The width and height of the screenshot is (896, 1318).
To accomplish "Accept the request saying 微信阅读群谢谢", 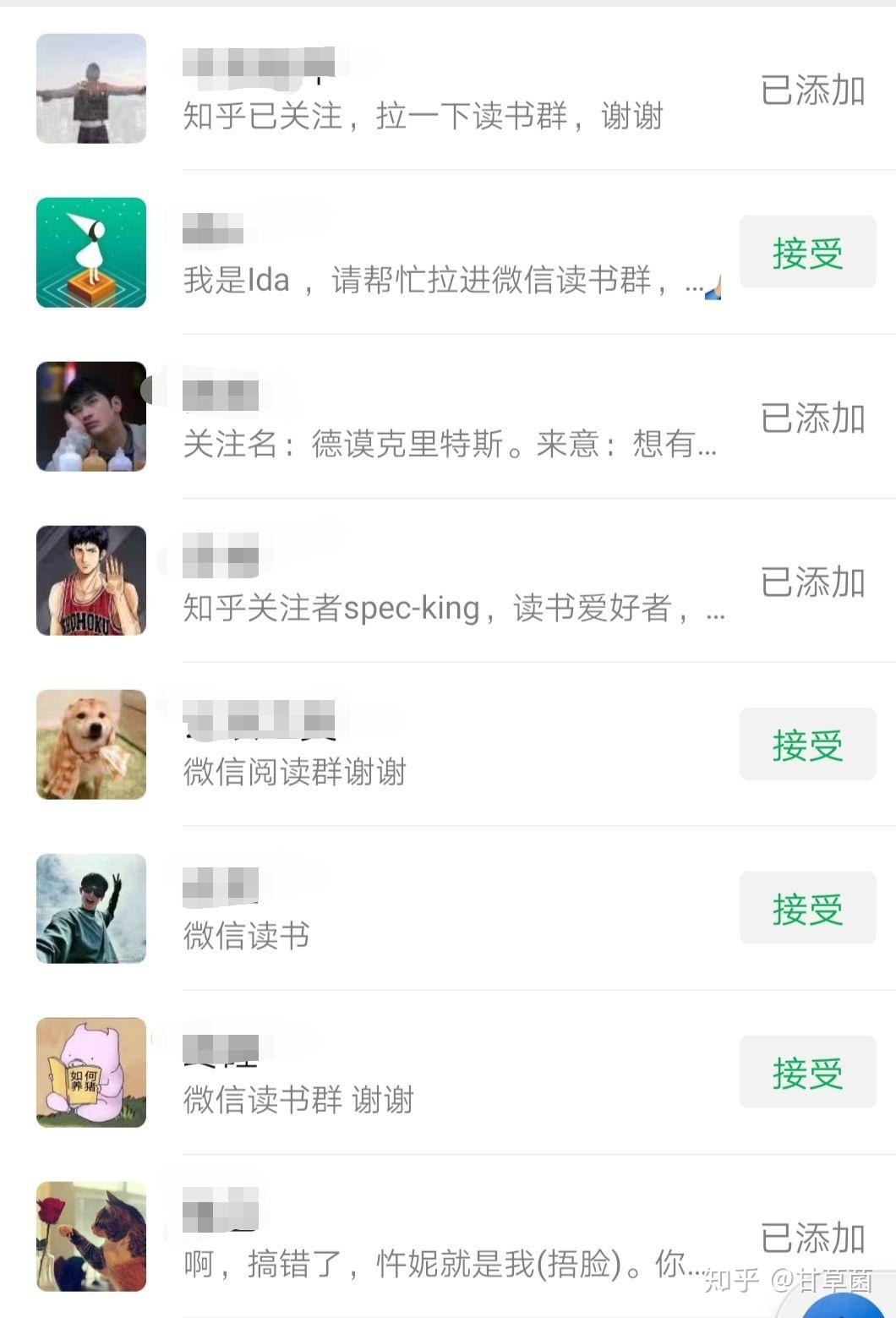I will pyautogui.click(x=807, y=745).
